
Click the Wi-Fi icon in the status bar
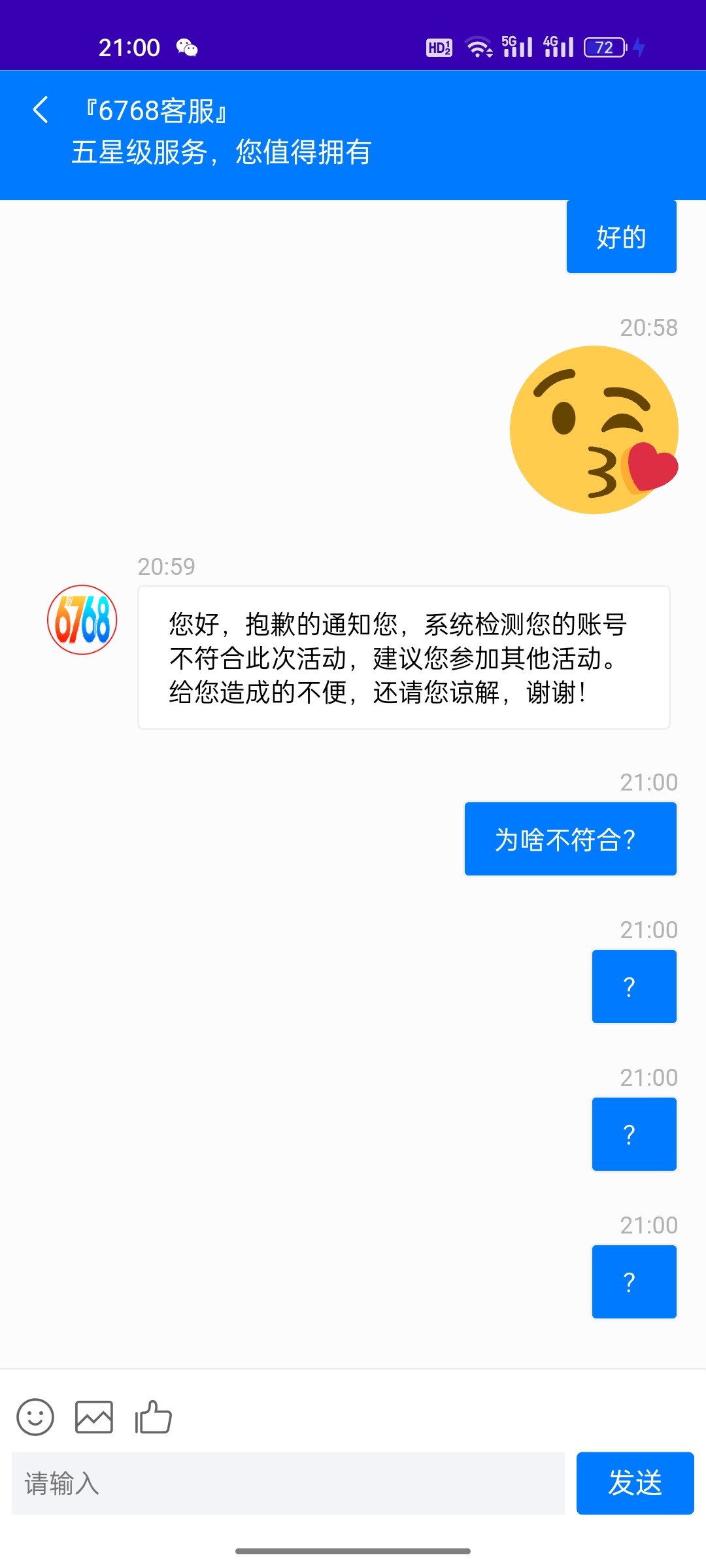click(x=479, y=46)
